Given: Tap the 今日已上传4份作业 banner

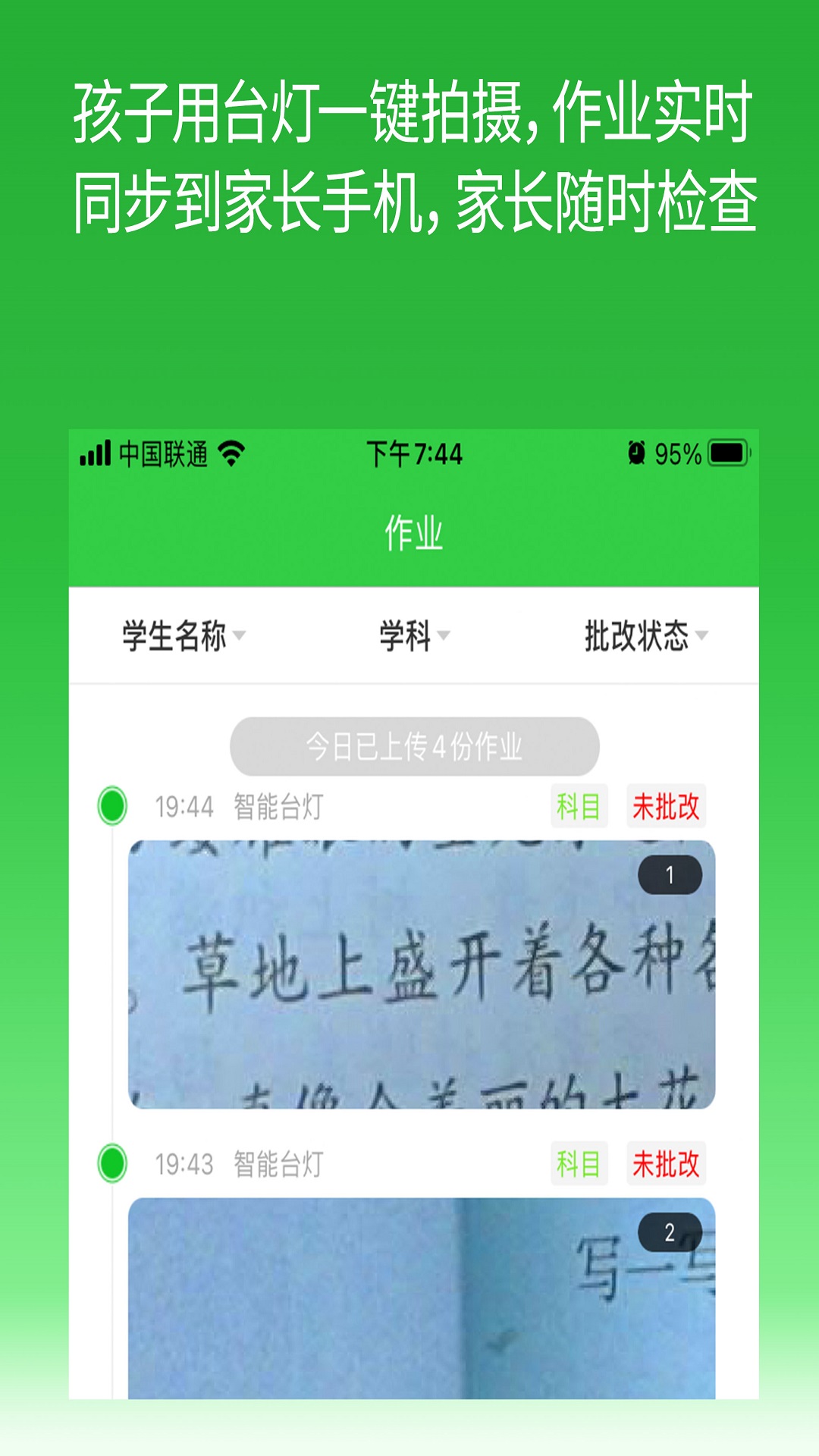Looking at the screenshot, I should (413, 746).
